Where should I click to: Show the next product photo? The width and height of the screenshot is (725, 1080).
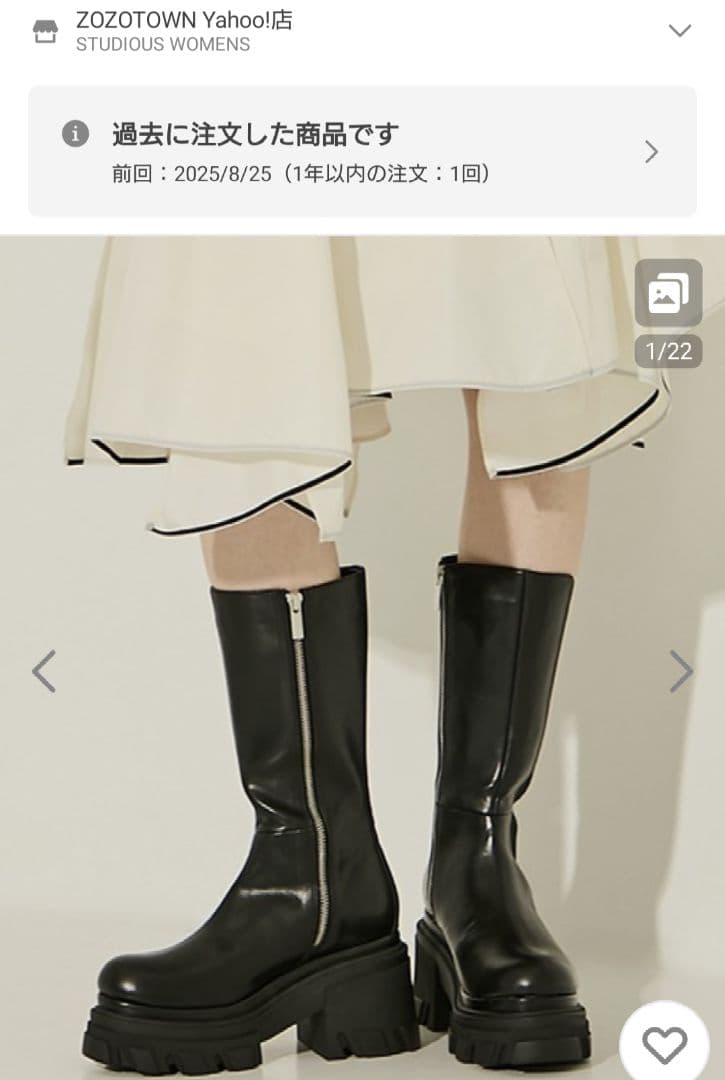coord(681,672)
